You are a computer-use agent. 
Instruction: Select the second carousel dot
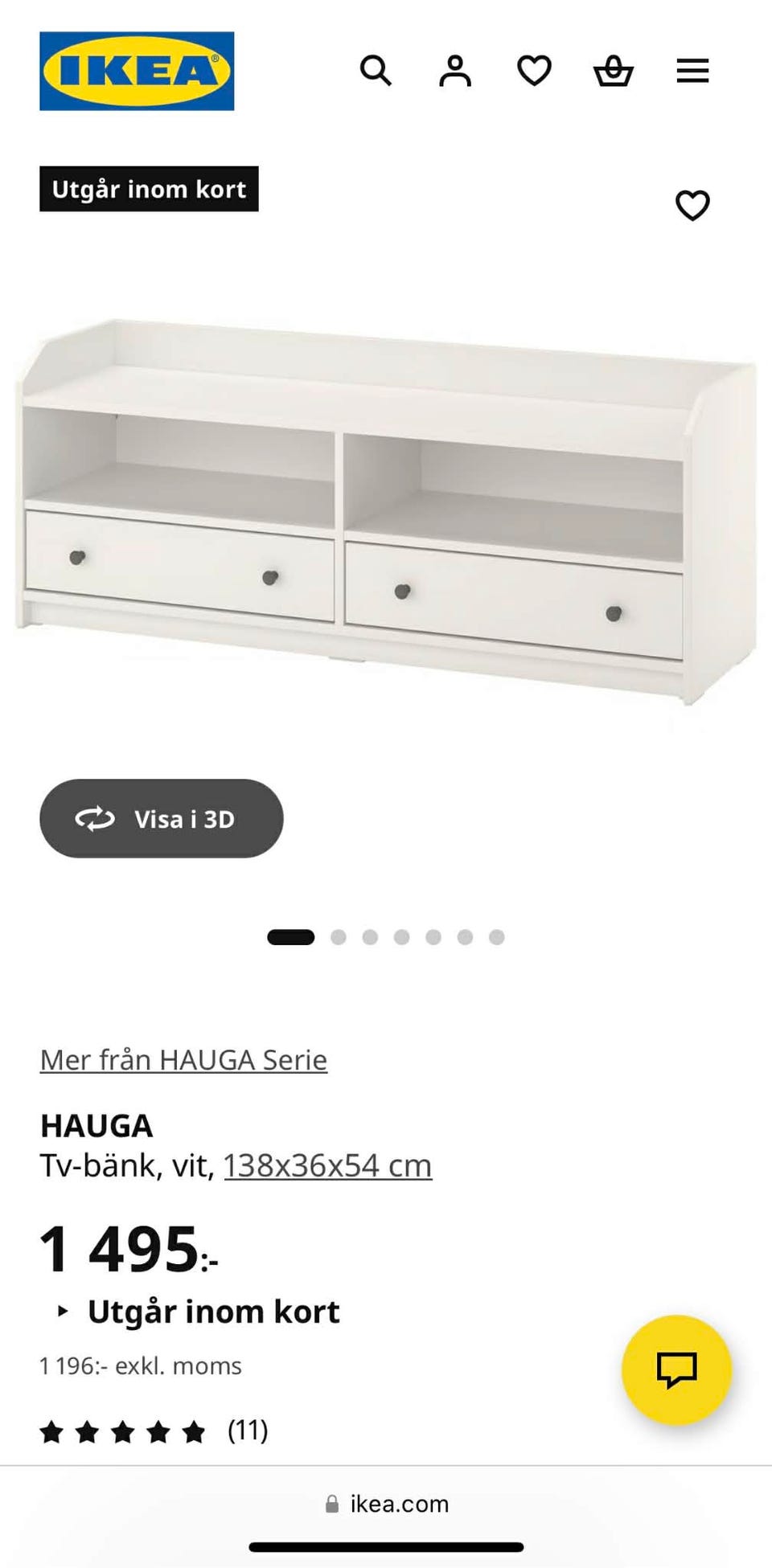tap(338, 936)
